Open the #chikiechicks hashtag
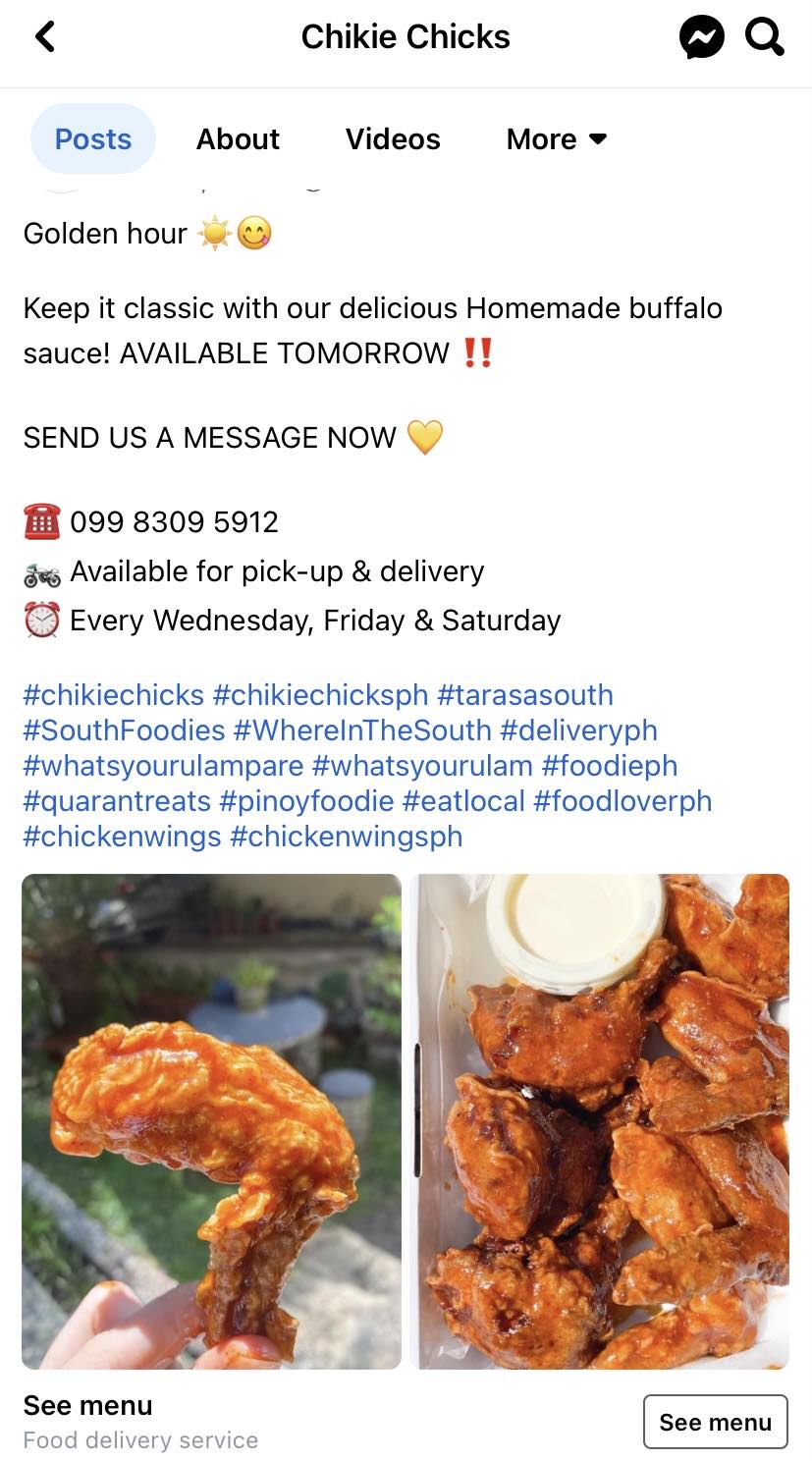 114,695
